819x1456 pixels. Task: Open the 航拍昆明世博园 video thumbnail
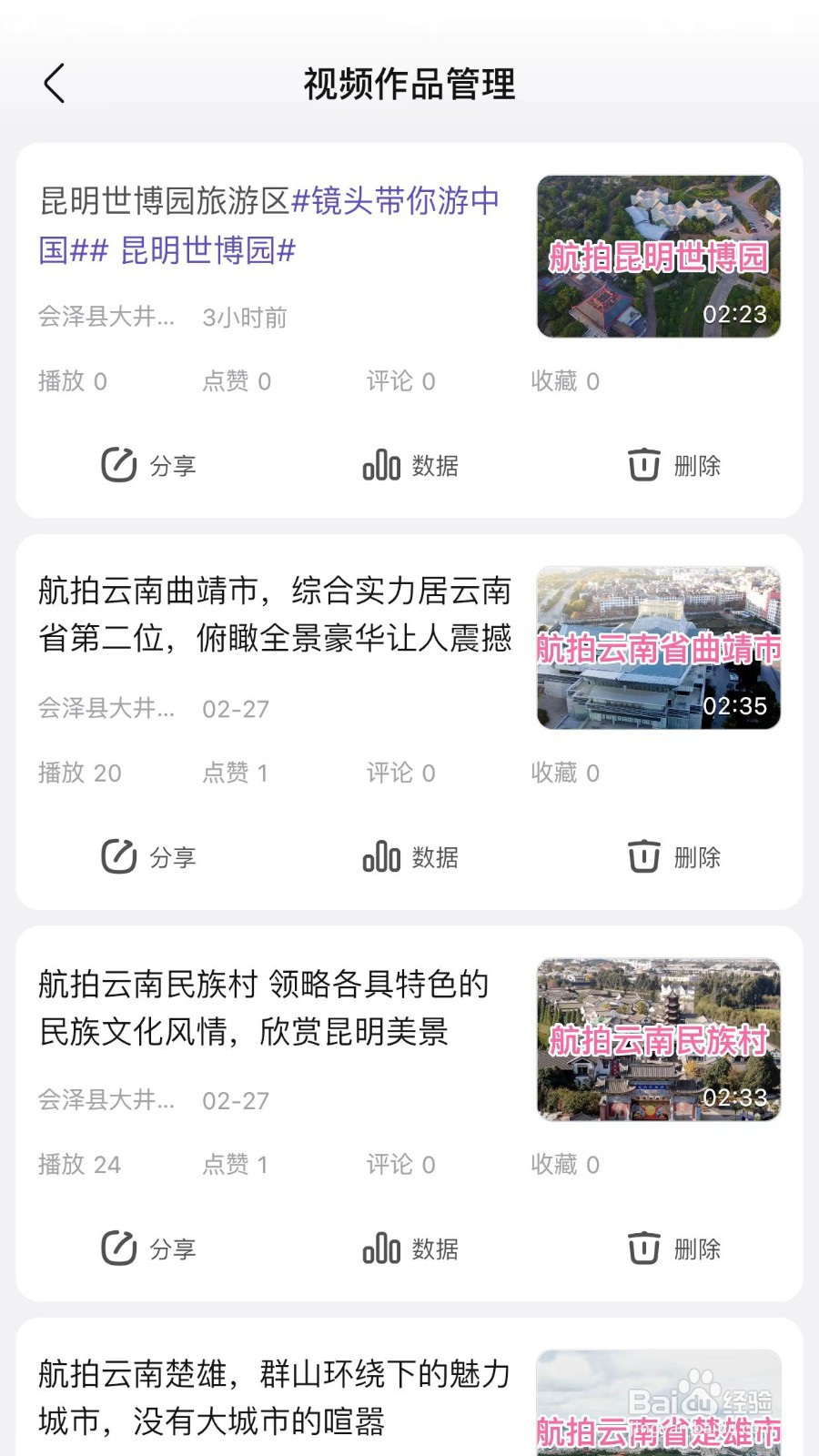tap(658, 257)
